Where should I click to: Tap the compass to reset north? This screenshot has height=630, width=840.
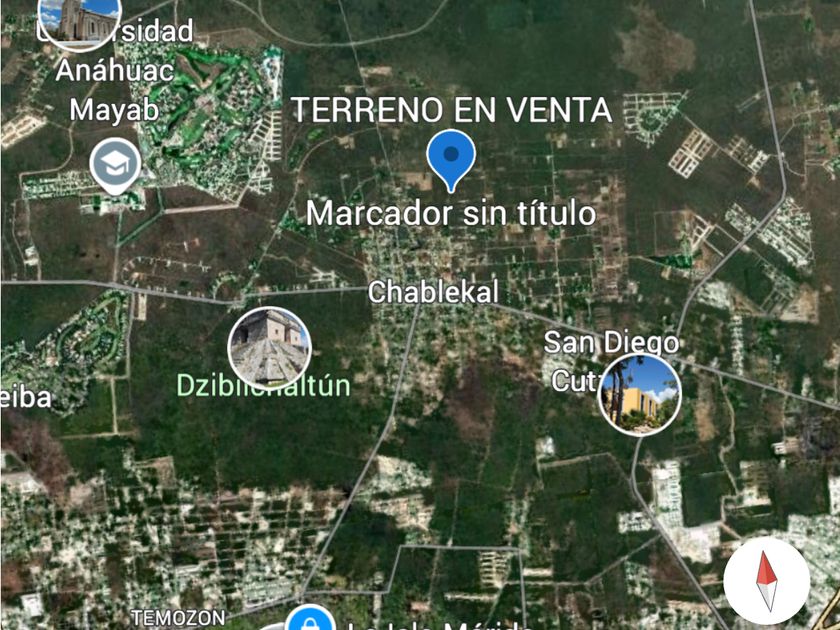pyautogui.click(x=766, y=581)
